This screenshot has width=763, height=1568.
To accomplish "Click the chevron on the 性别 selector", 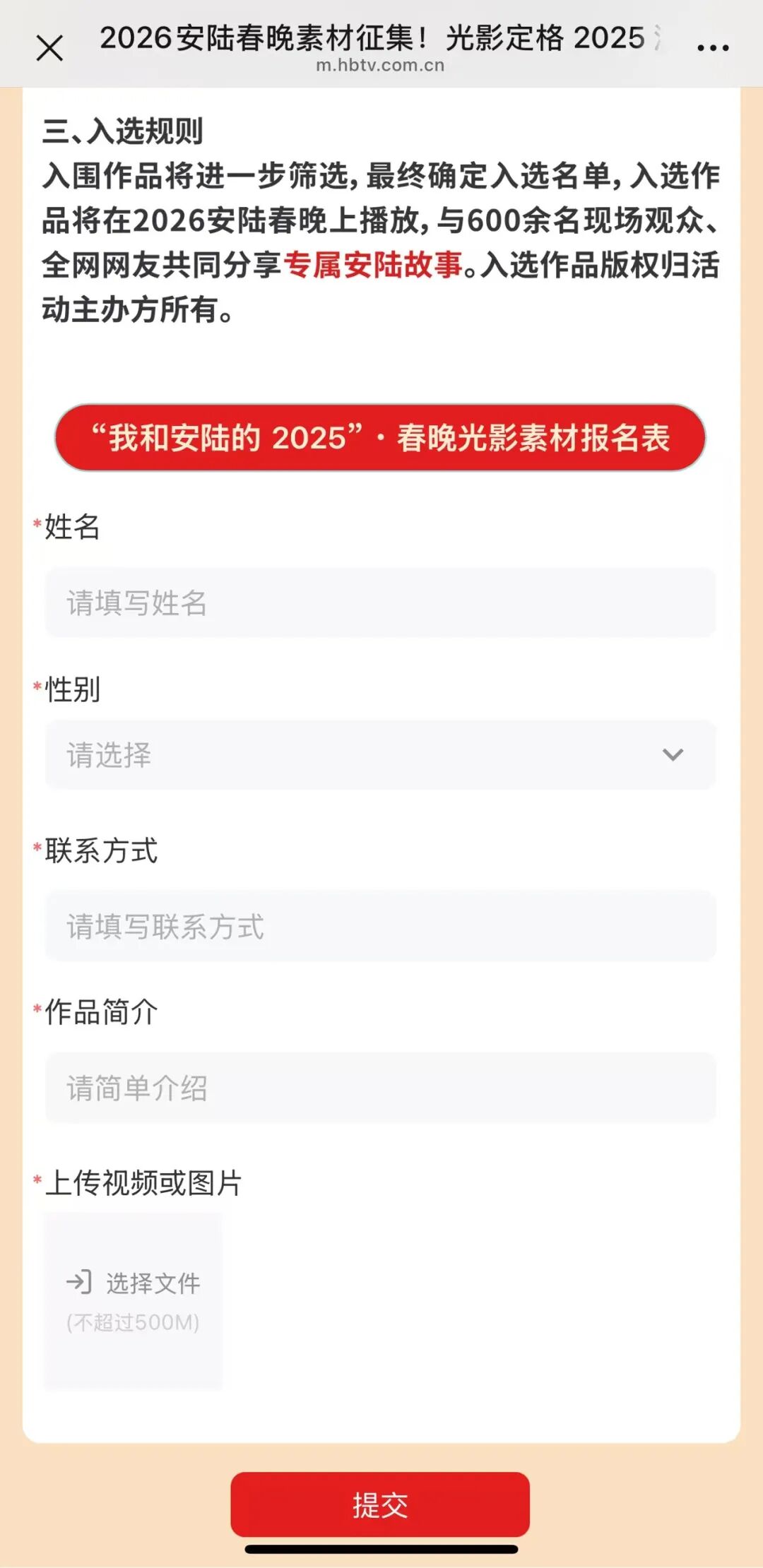I will tap(673, 754).
